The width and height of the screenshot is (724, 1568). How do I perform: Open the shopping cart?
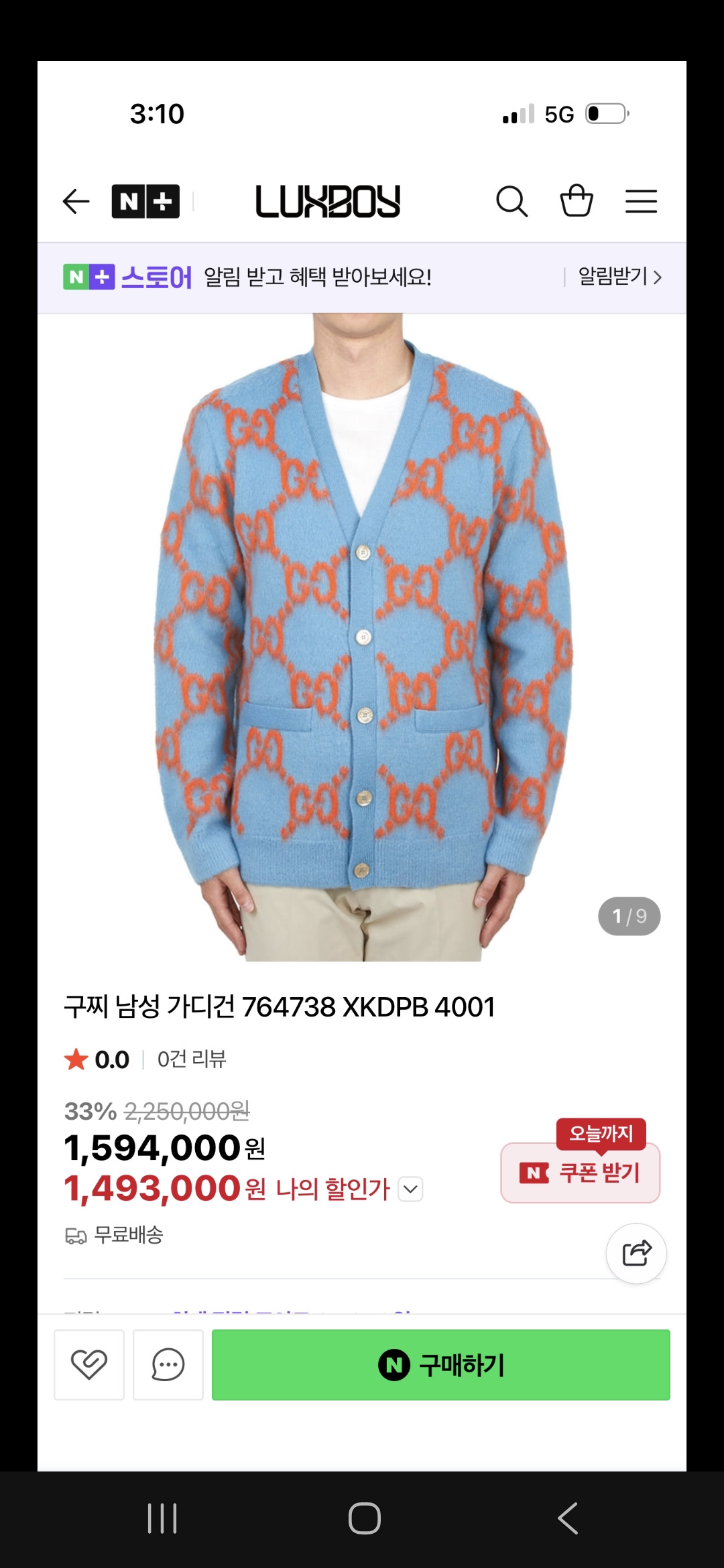point(577,201)
